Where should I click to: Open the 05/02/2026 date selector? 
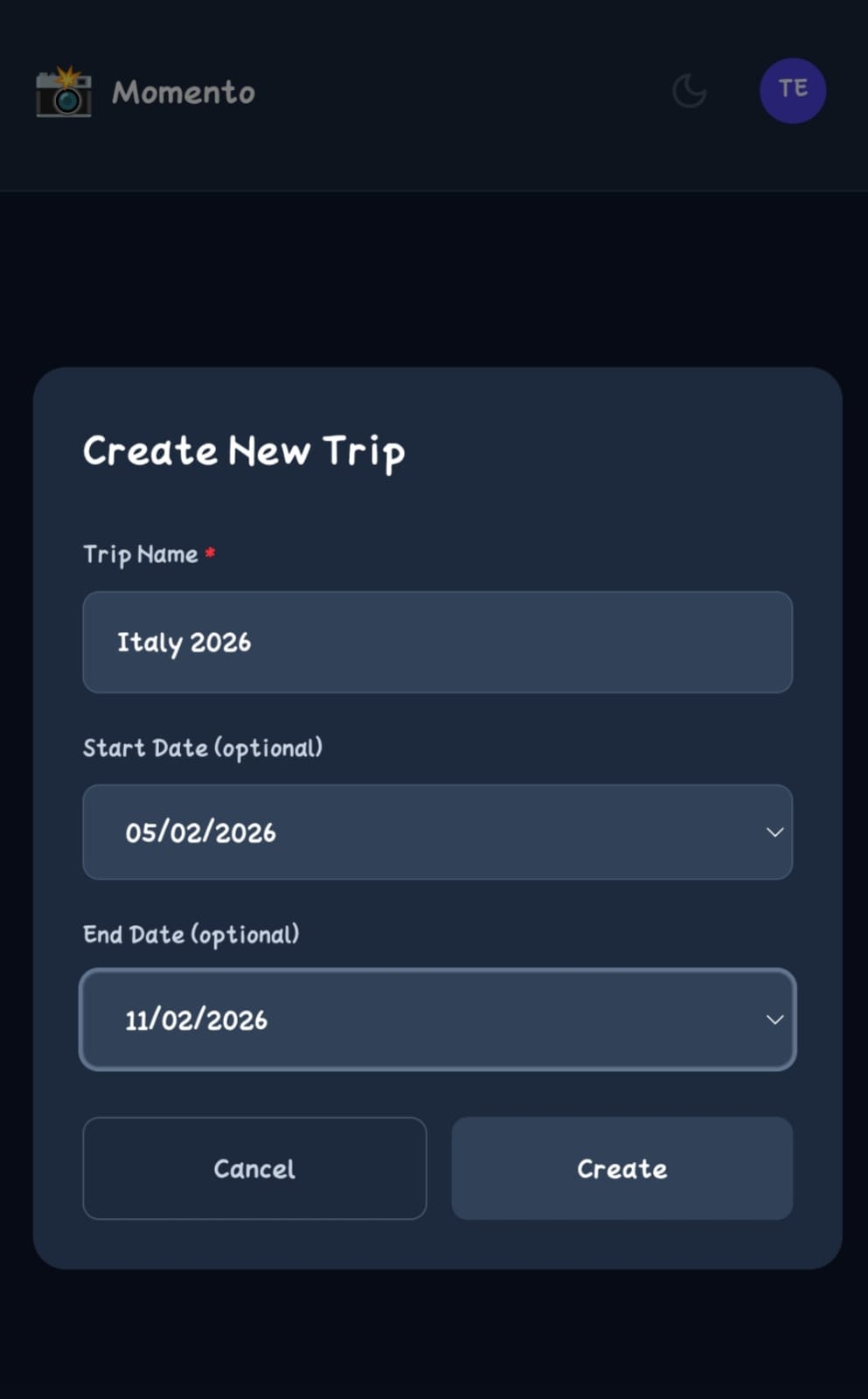pos(437,832)
